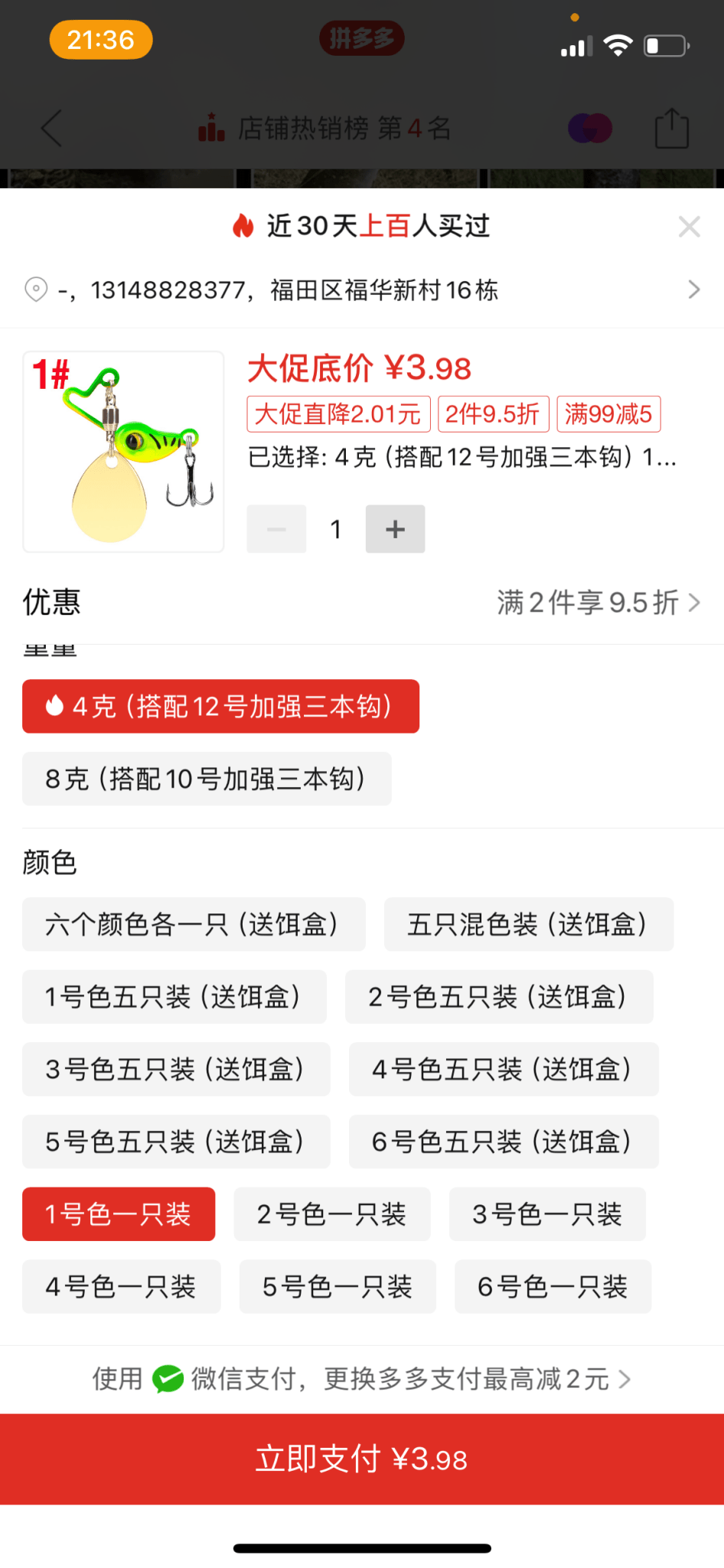Close the product options sheet
Viewport: 724px width, 1568px height.
pos(689,227)
